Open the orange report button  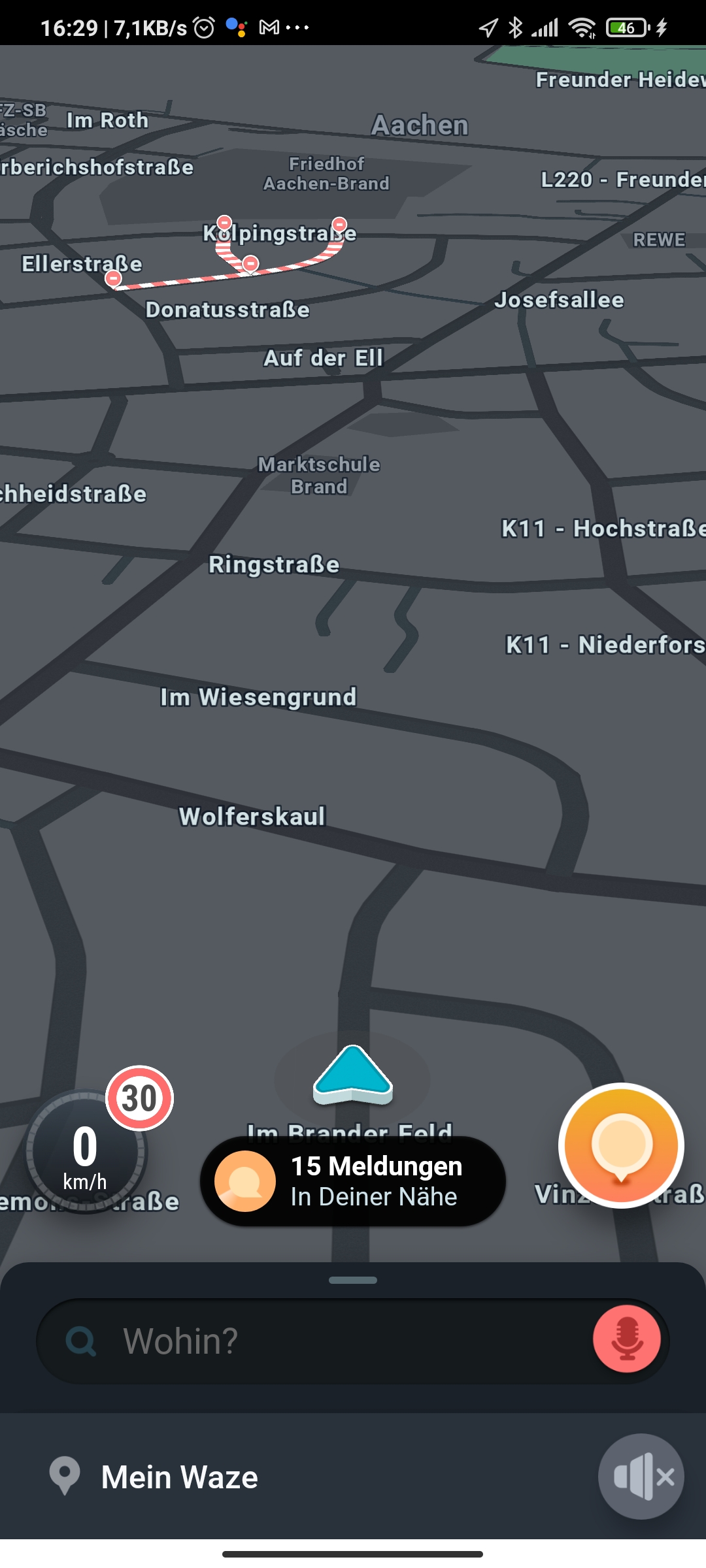621,1145
